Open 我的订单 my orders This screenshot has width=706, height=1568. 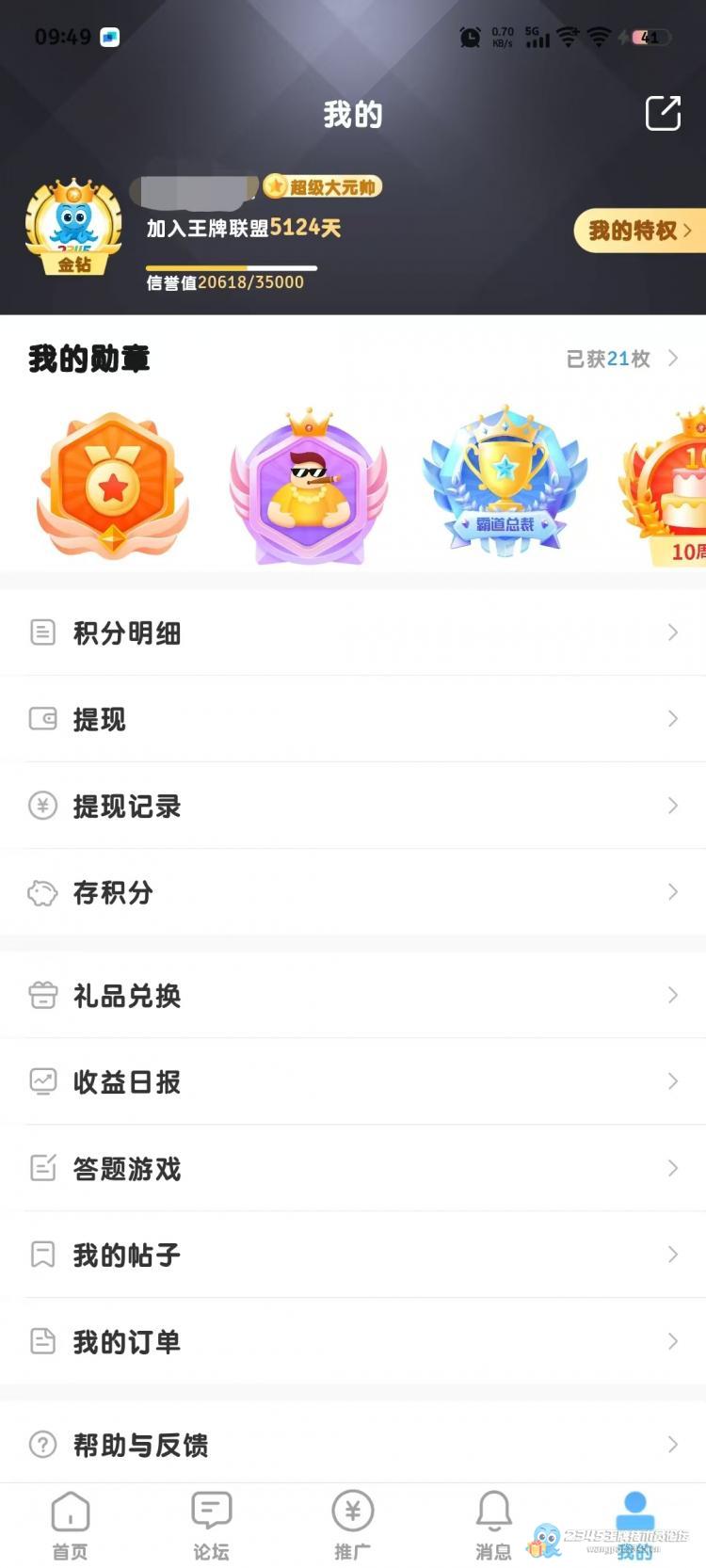pyautogui.click(x=352, y=1341)
